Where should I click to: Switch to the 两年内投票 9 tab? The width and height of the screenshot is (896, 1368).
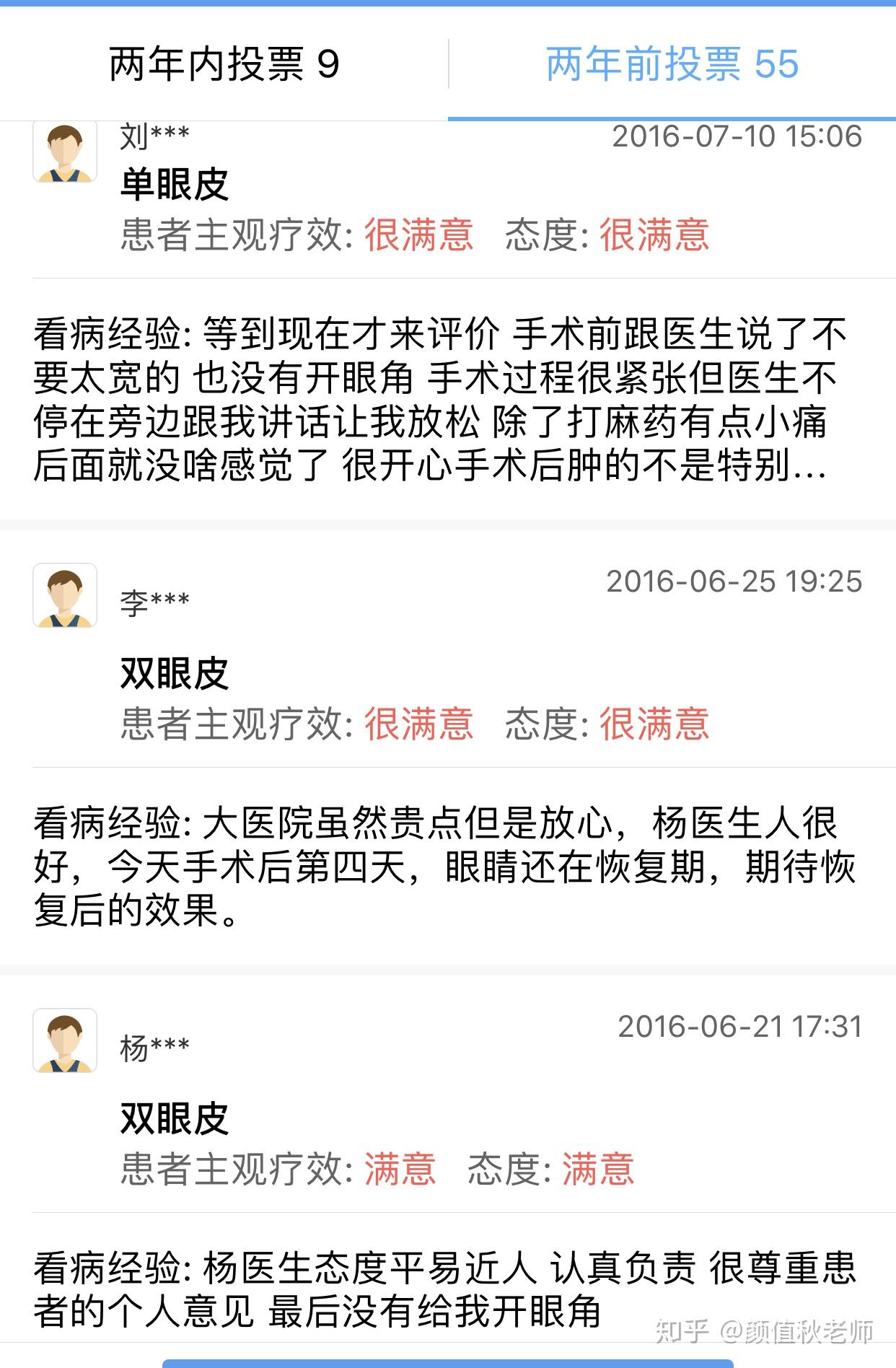point(224,65)
